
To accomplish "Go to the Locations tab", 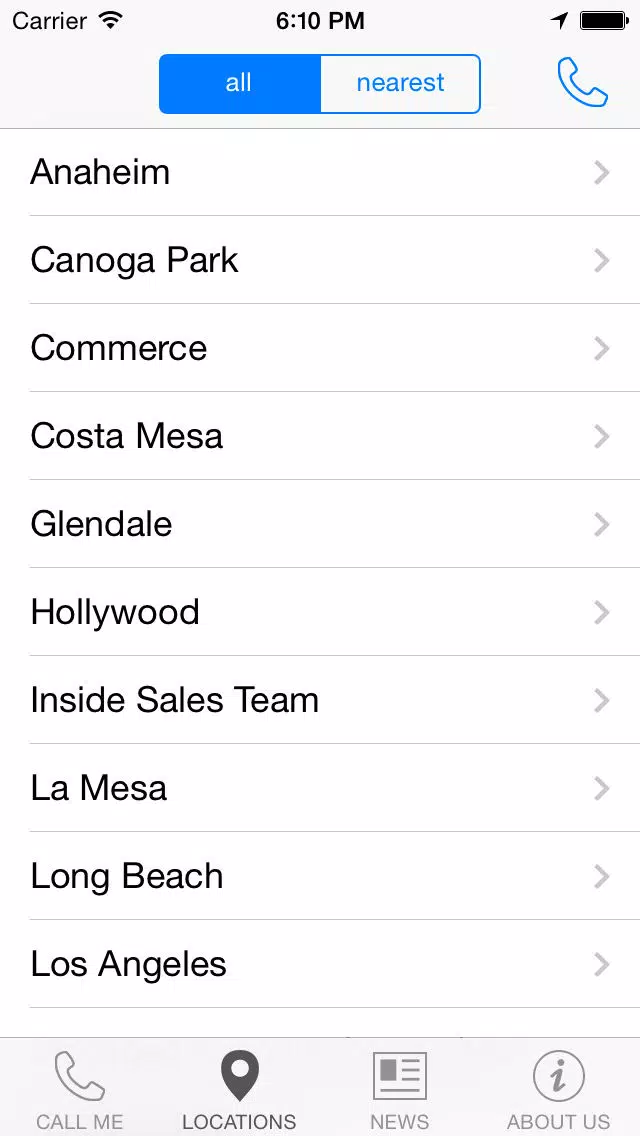I will (x=239, y=1089).
